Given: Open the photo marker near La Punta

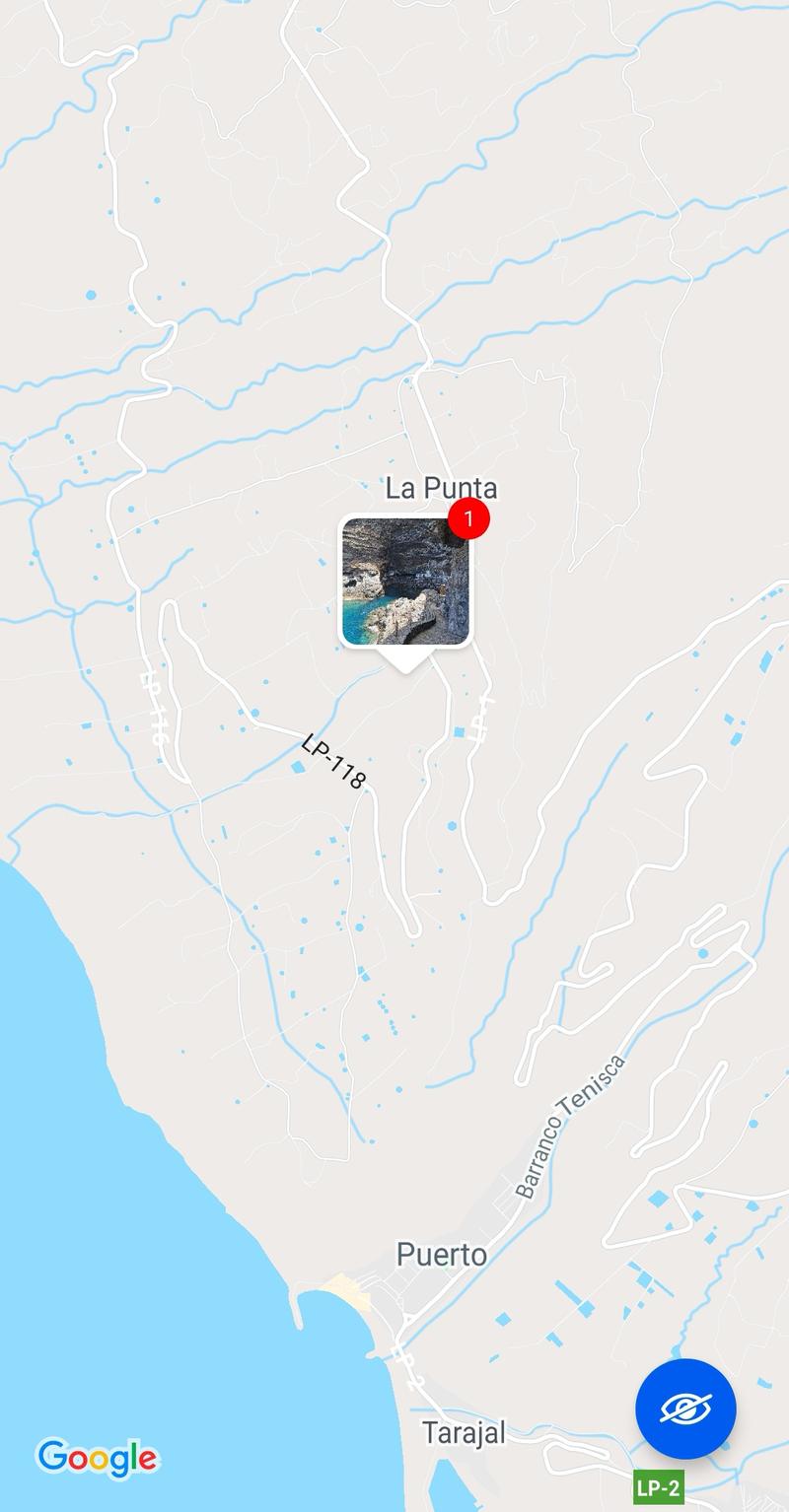Looking at the screenshot, I should [405, 582].
